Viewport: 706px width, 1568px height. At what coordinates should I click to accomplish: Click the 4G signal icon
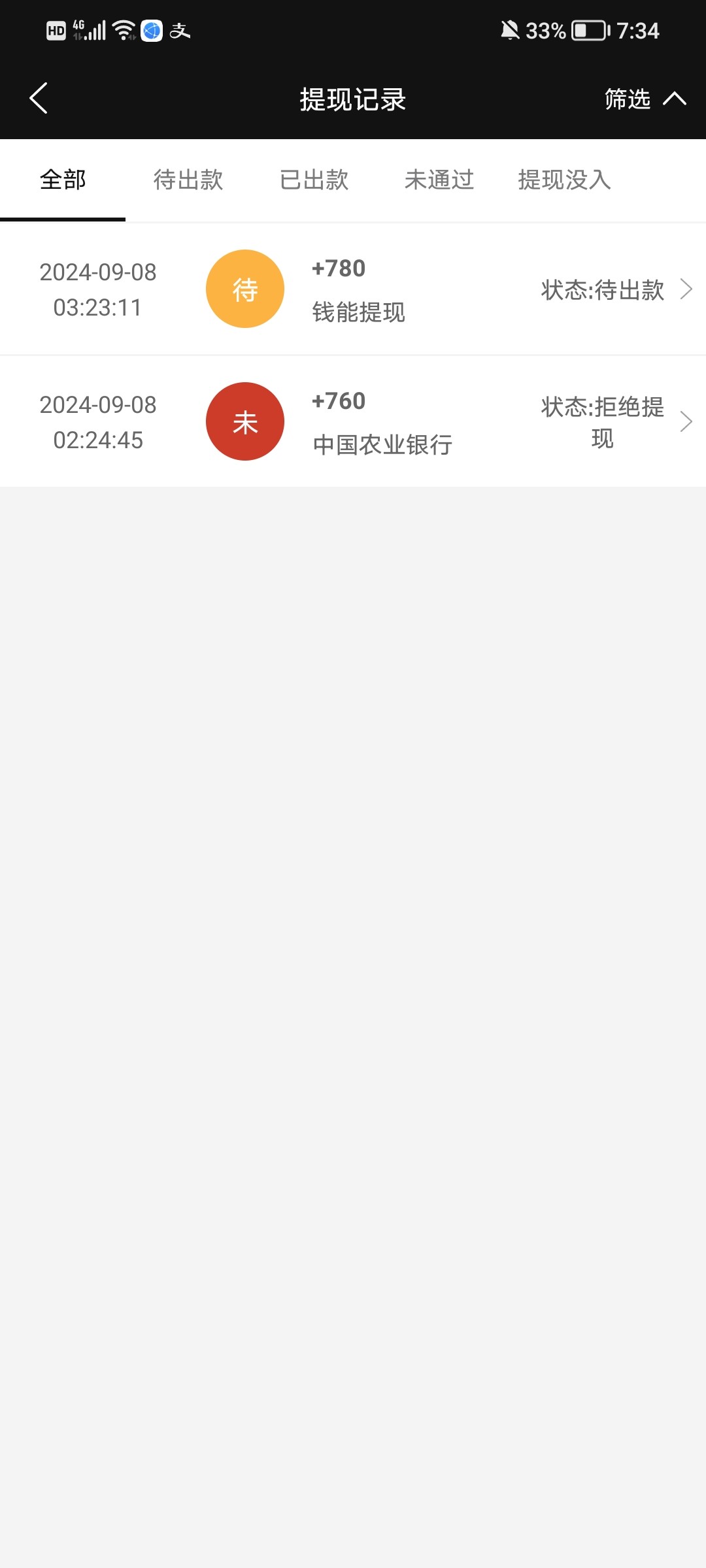pos(87,29)
